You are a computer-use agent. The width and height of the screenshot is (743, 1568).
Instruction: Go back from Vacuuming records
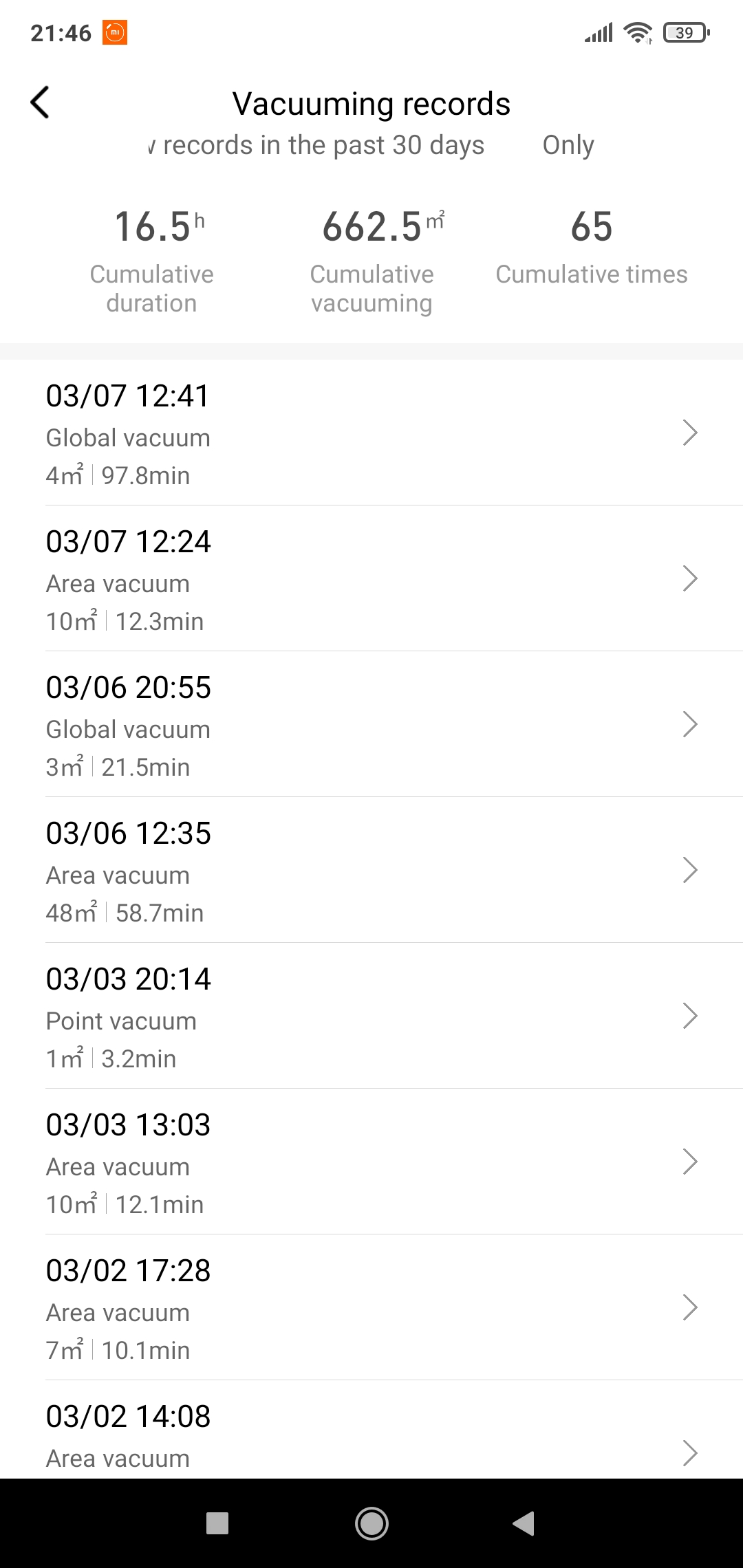(41, 102)
